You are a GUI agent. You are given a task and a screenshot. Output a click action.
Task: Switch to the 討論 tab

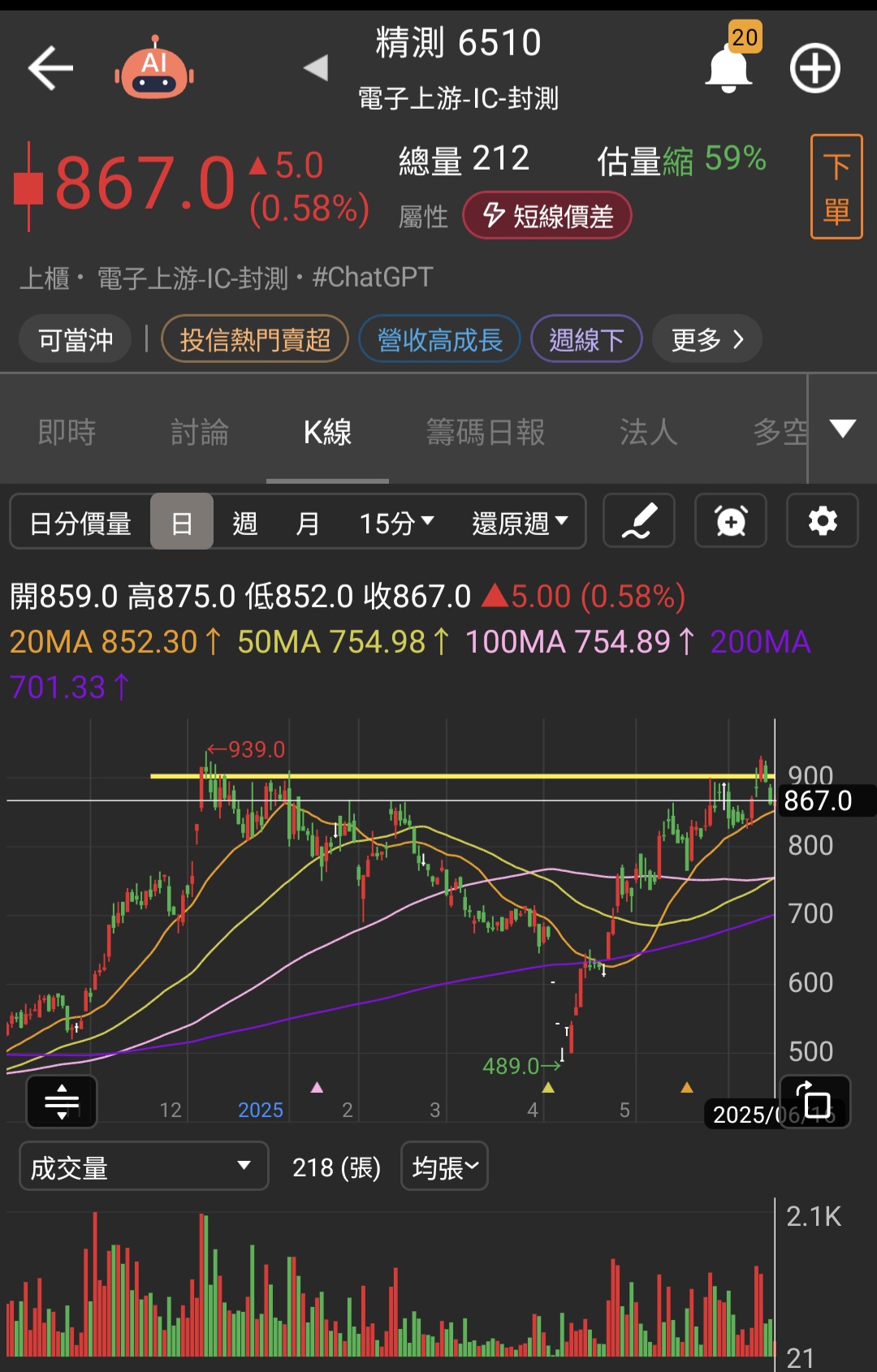point(200,432)
